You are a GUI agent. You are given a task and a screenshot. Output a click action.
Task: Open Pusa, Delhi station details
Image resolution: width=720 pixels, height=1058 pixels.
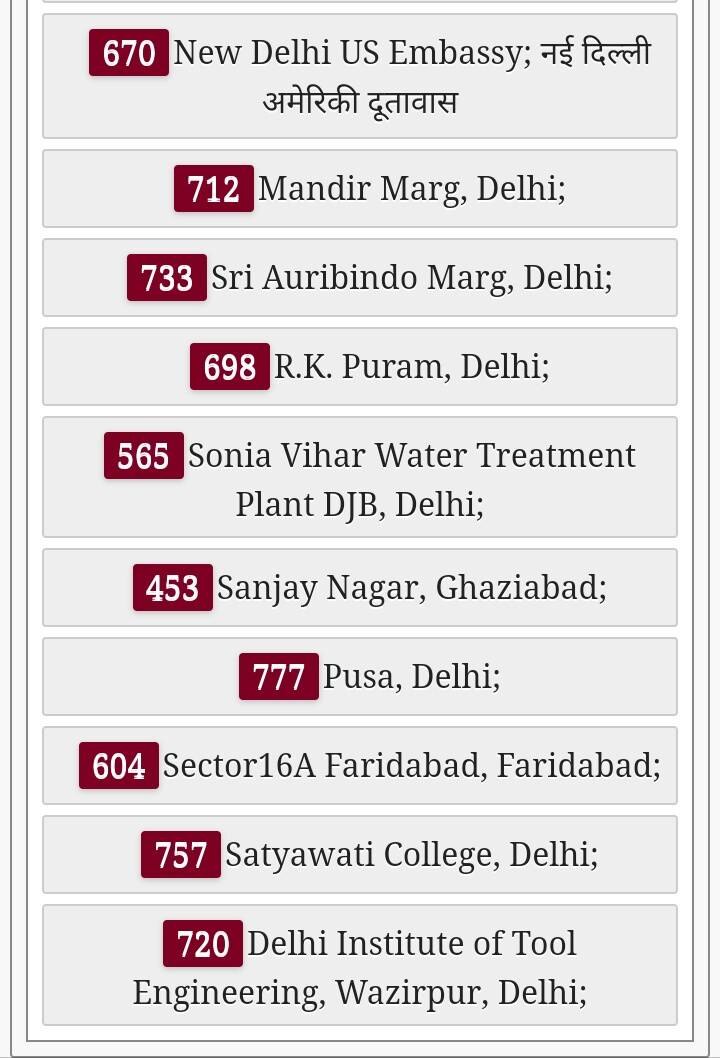pos(360,677)
